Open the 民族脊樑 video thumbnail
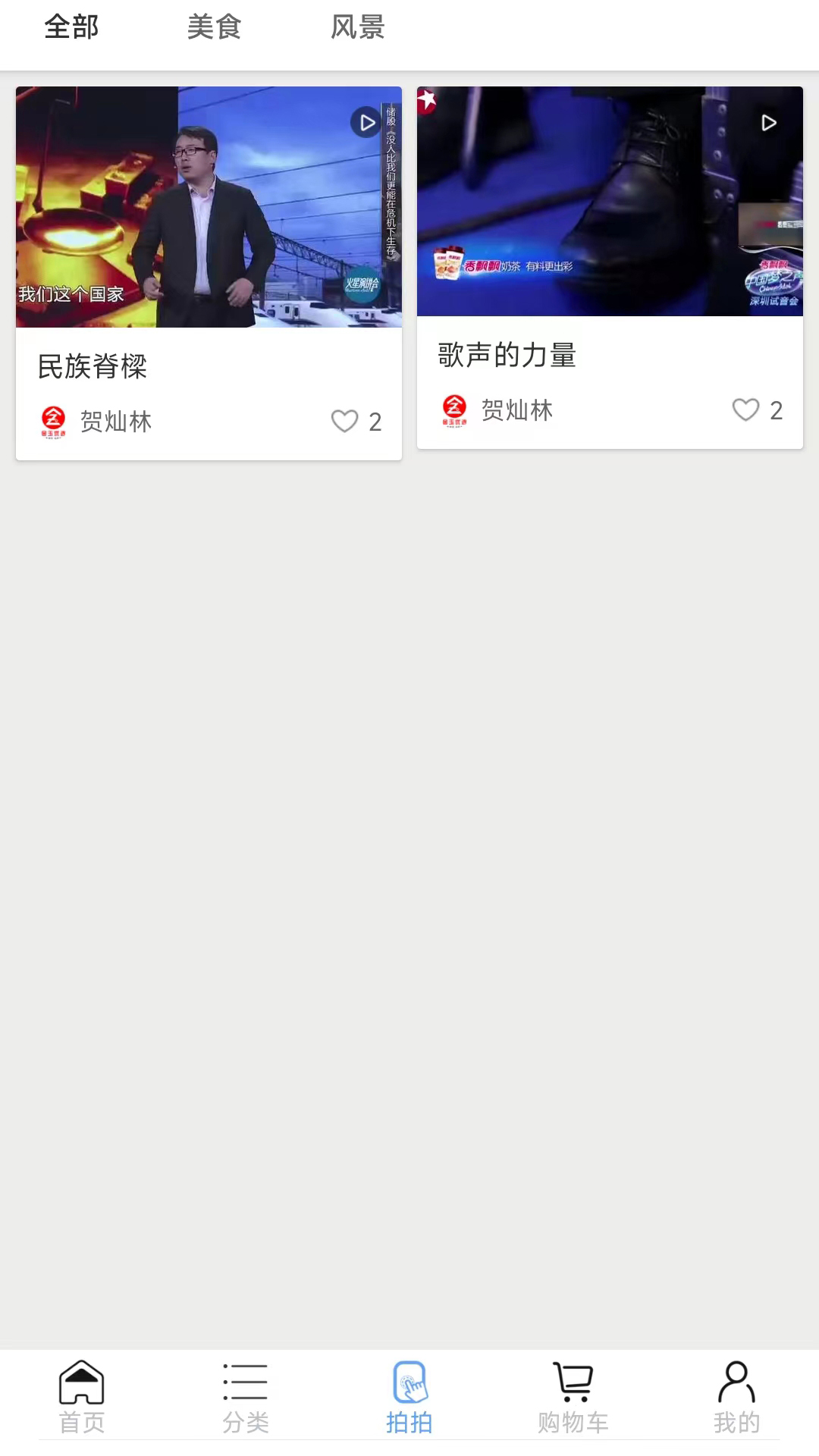The width and height of the screenshot is (819, 1456). [x=209, y=206]
